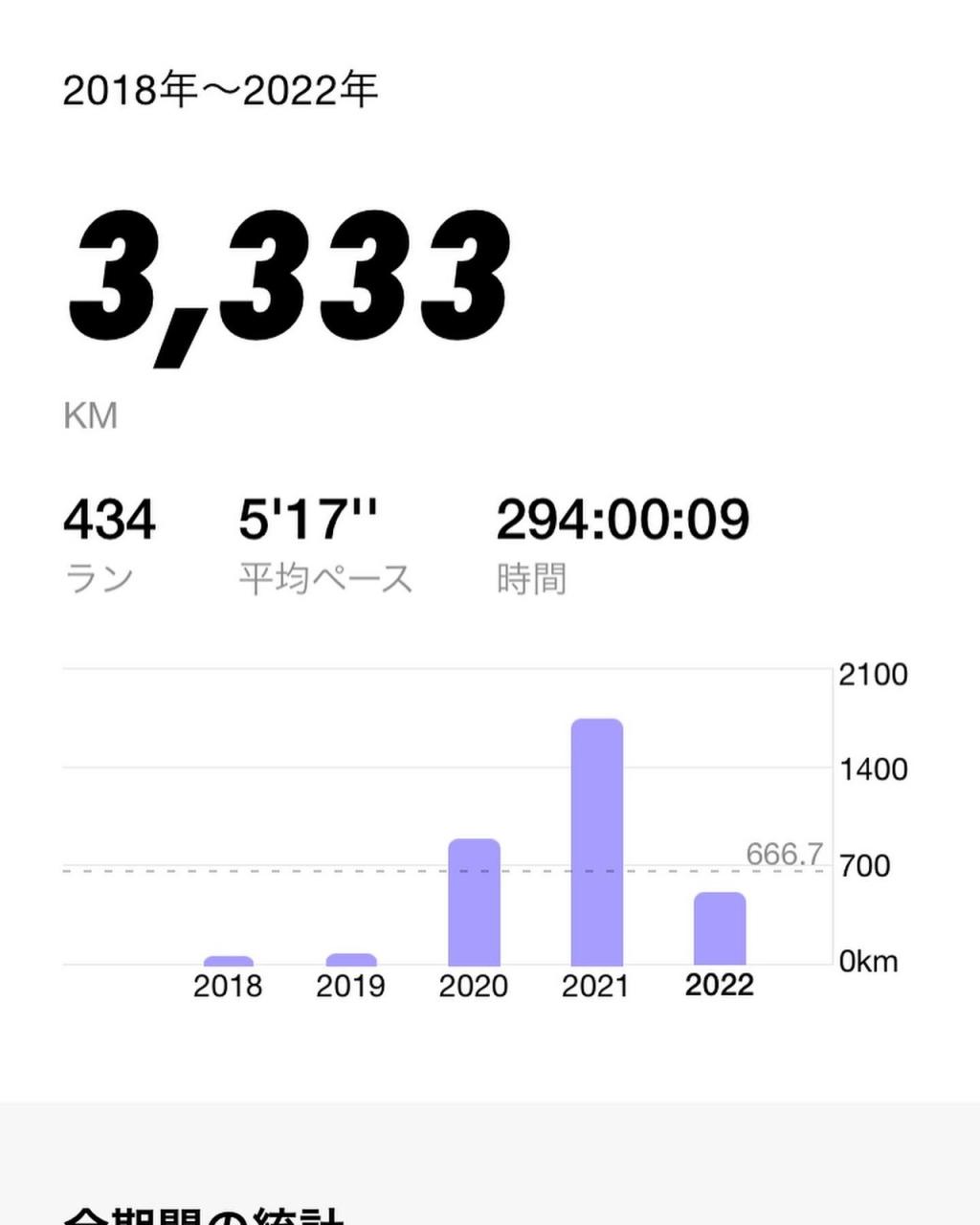Show stats for the 2021 bar
The height and width of the screenshot is (1225, 980).
(596, 842)
